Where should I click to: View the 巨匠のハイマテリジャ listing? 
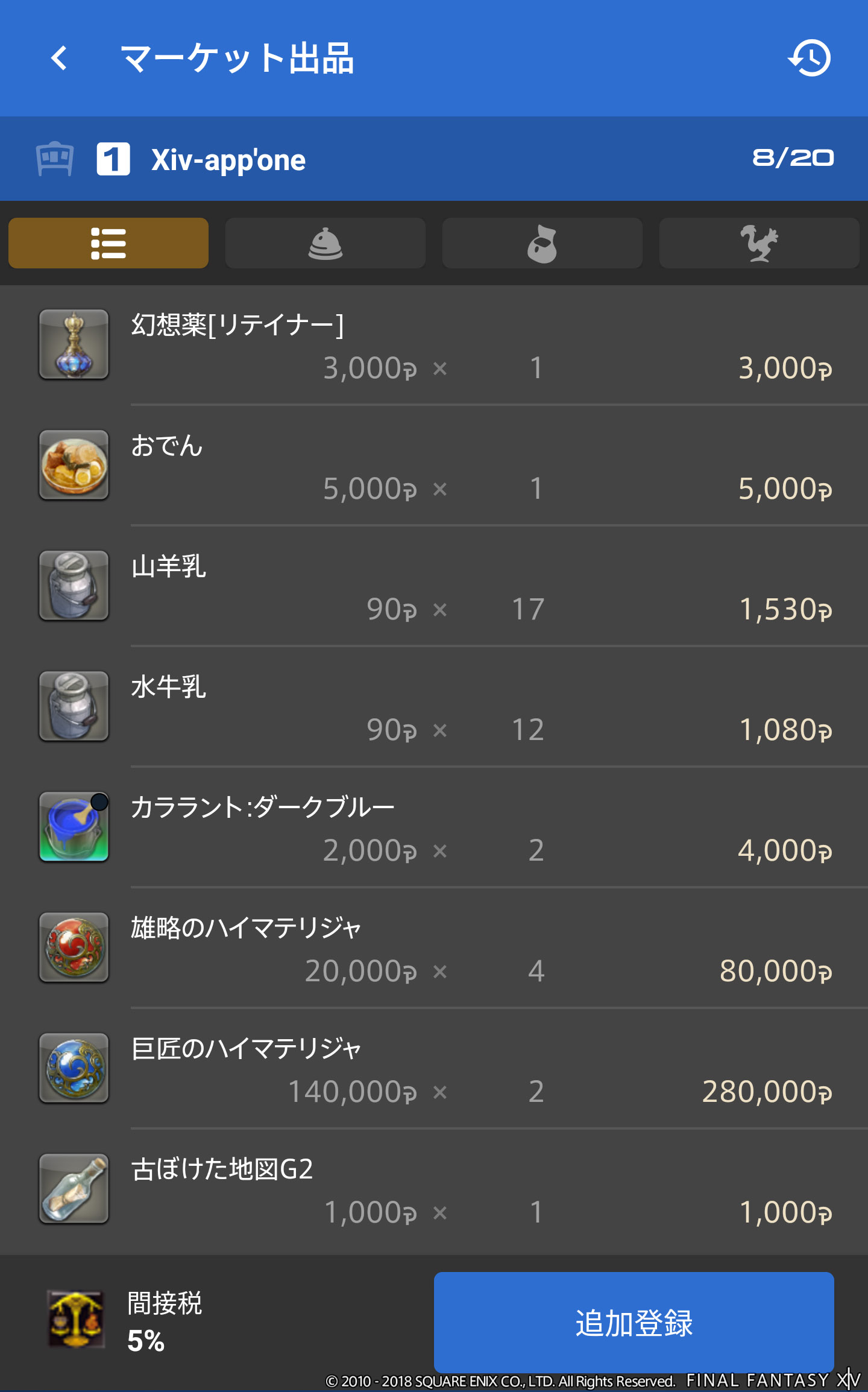coord(434,1069)
